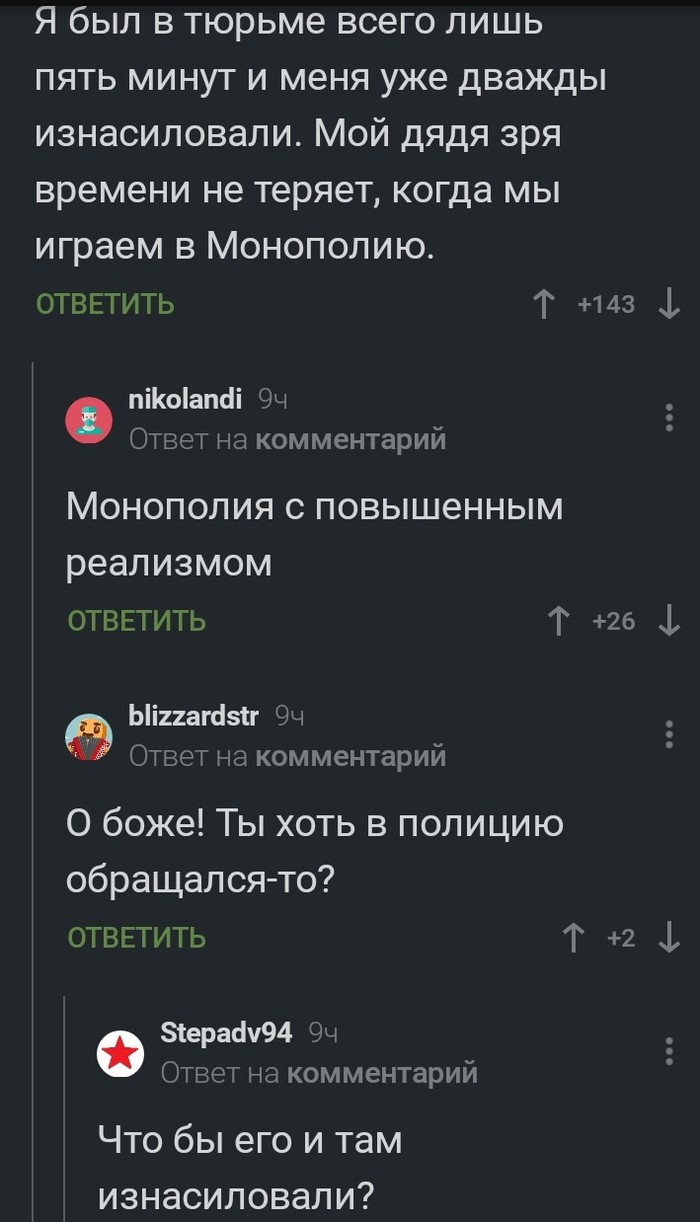The image size is (700, 1222).
Task: Jump to parent comment of nikolandi's reply
Action: 350,439
